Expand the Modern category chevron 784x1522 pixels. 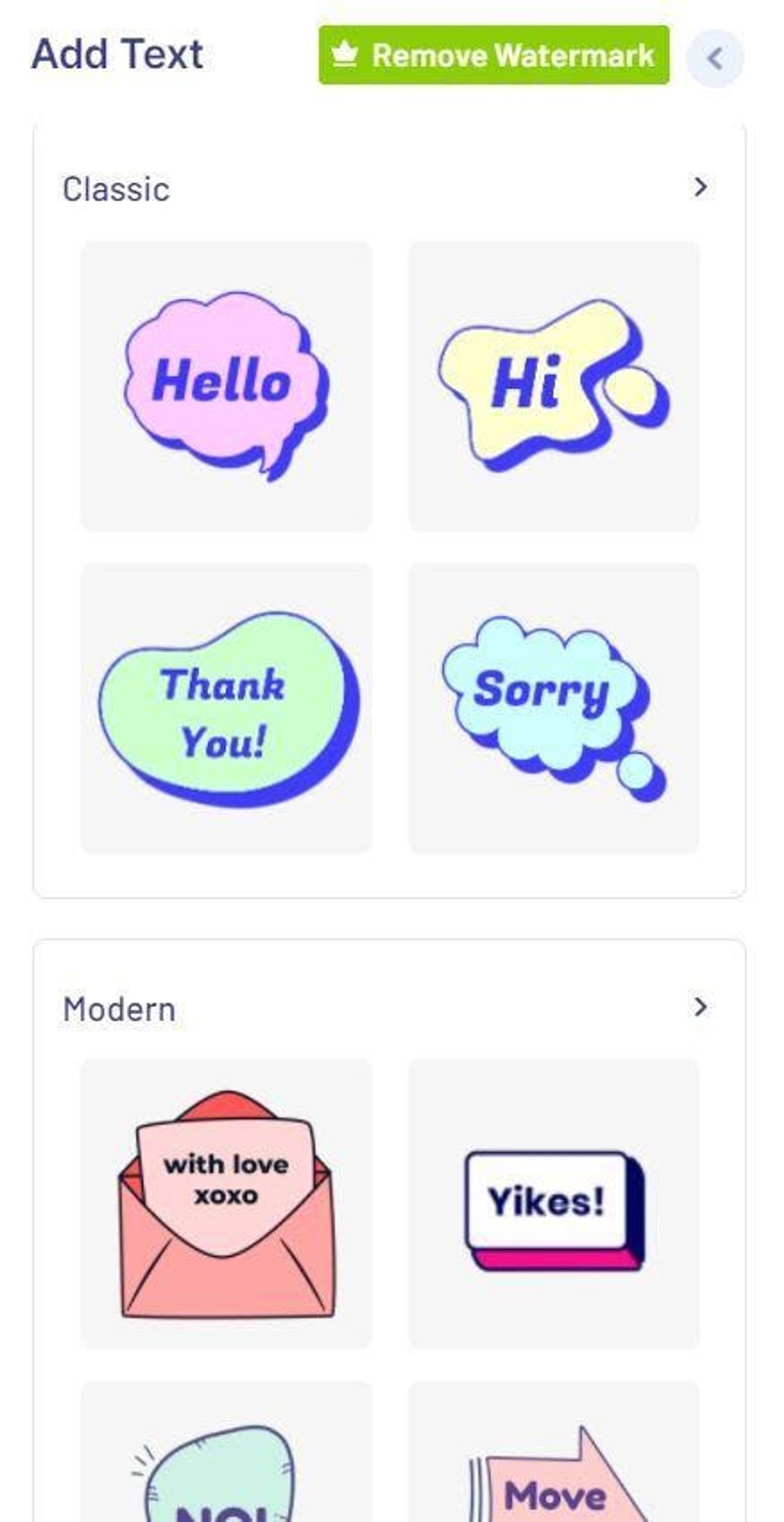(x=700, y=1007)
